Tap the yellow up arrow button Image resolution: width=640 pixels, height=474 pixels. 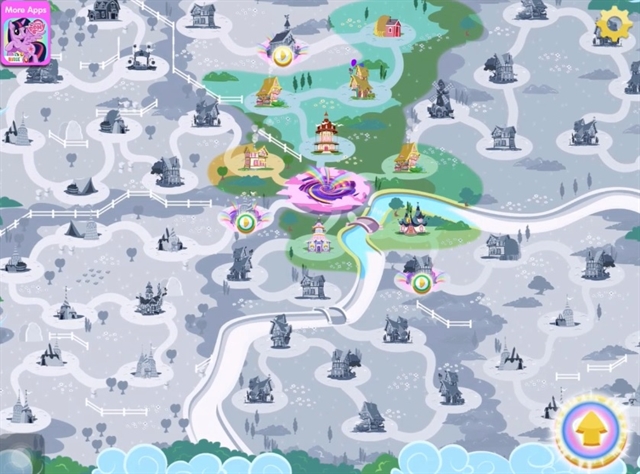(594, 431)
